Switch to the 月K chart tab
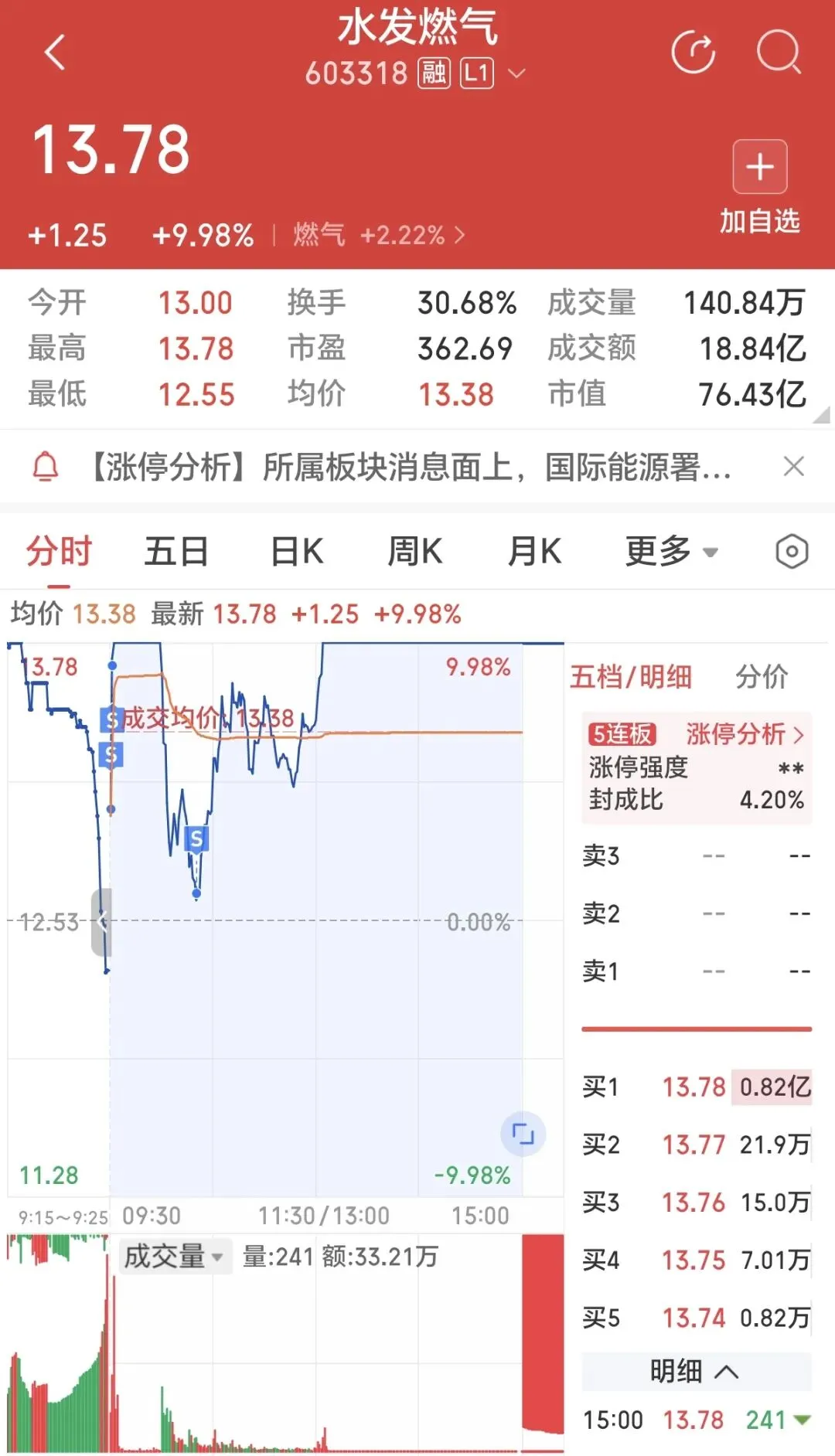 (534, 552)
